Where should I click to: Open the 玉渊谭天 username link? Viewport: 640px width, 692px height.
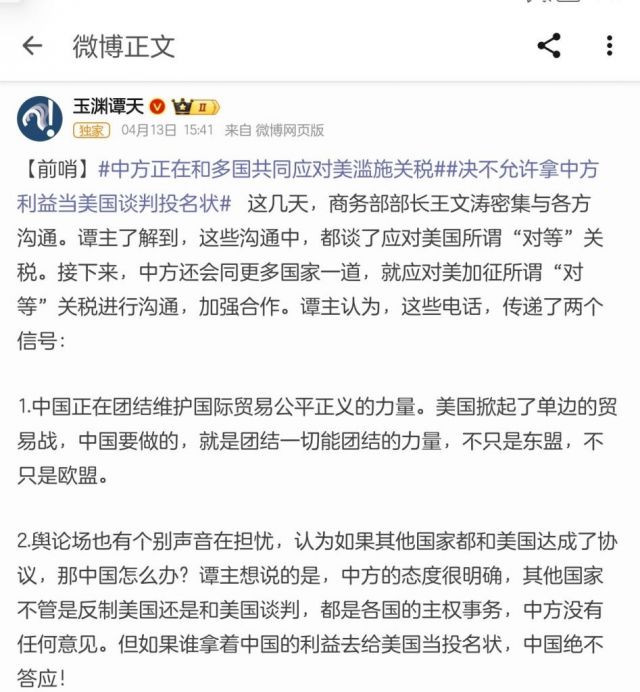(x=108, y=107)
